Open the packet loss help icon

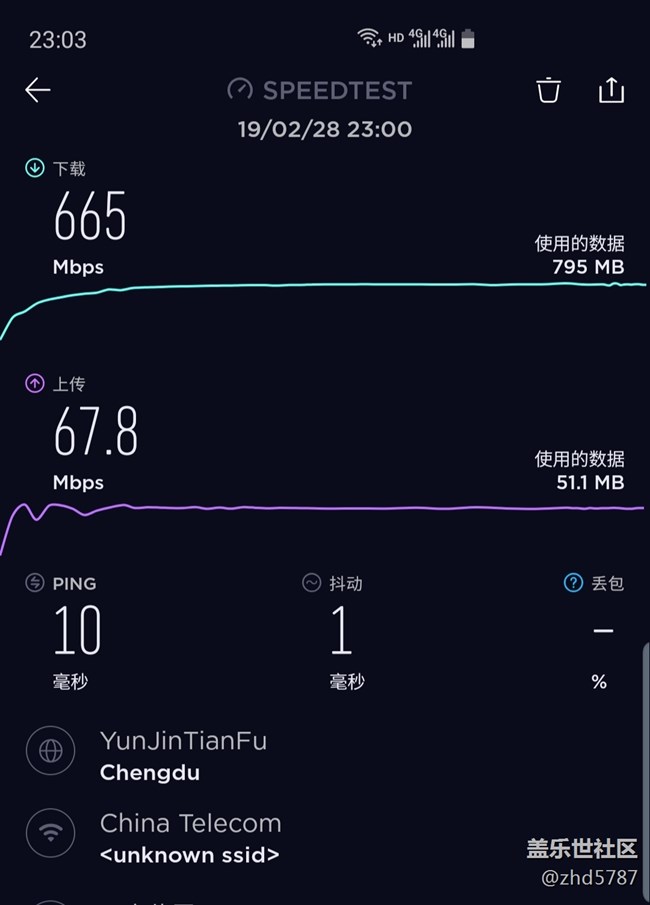(573, 583)
